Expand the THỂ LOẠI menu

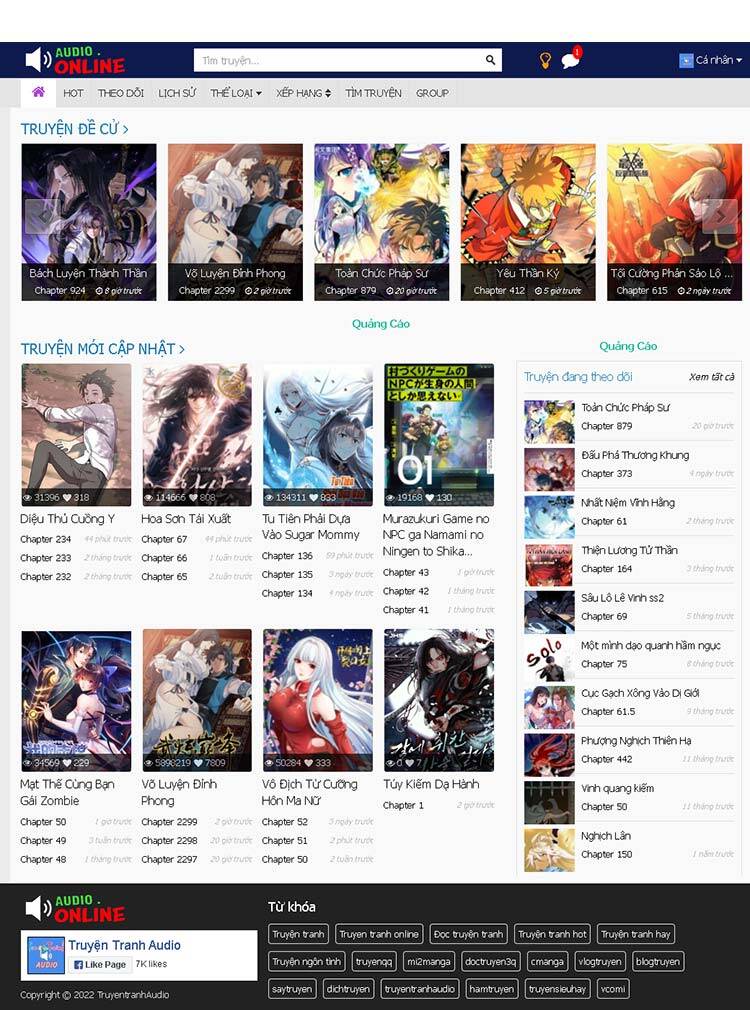235,93
